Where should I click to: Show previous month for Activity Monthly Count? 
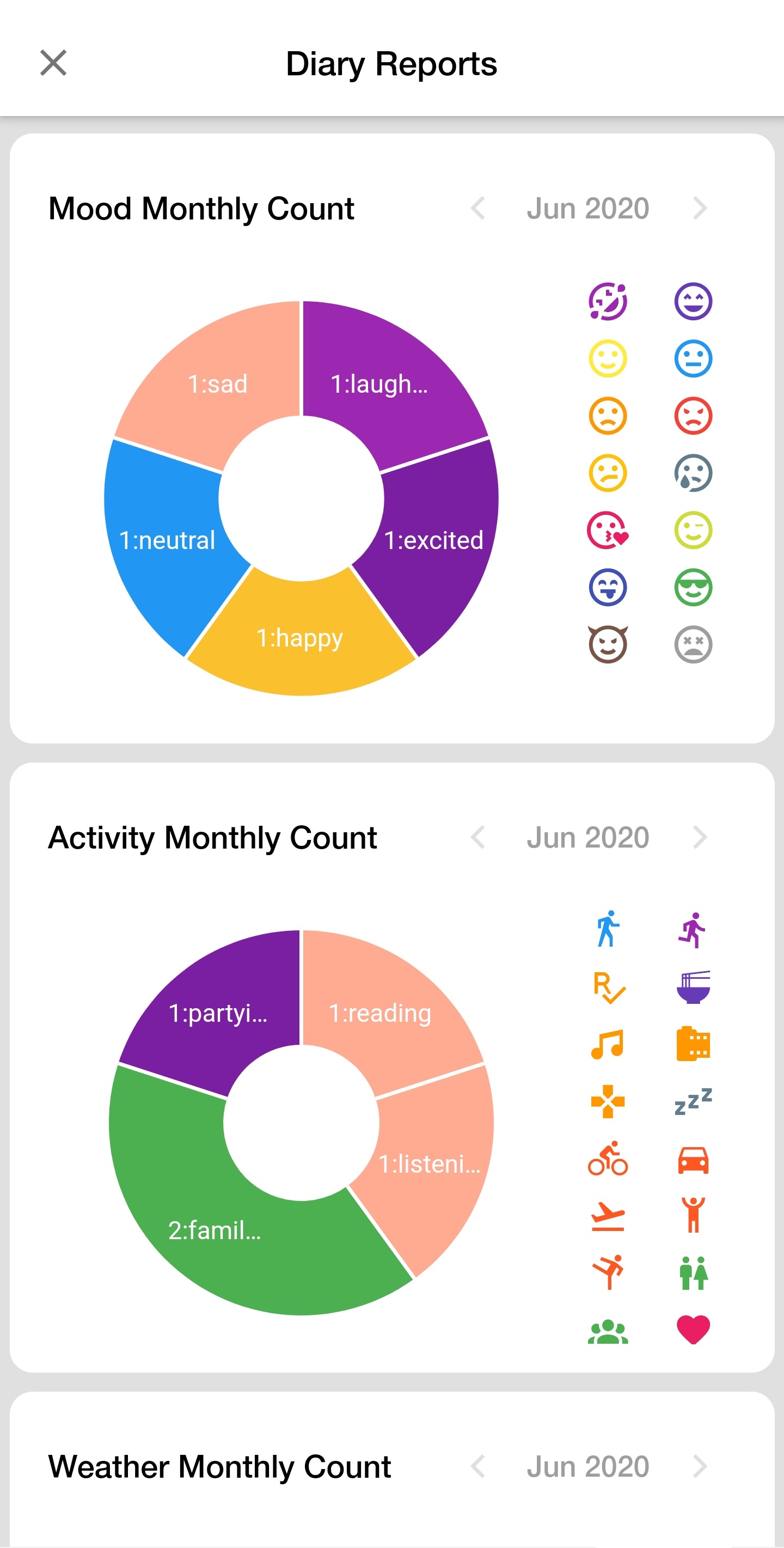coord(478,837)
